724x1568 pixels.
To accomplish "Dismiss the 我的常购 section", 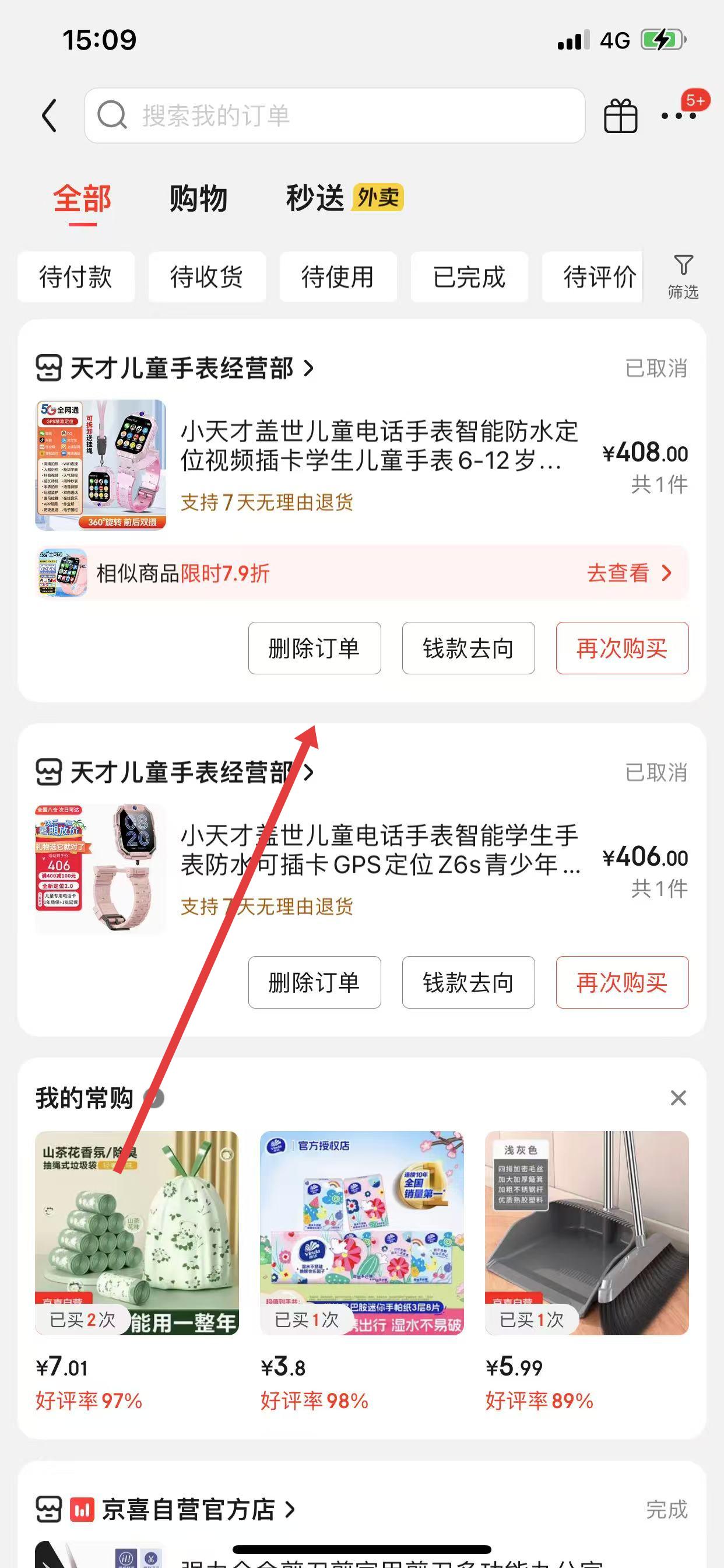I will [x=678, y=1098].
